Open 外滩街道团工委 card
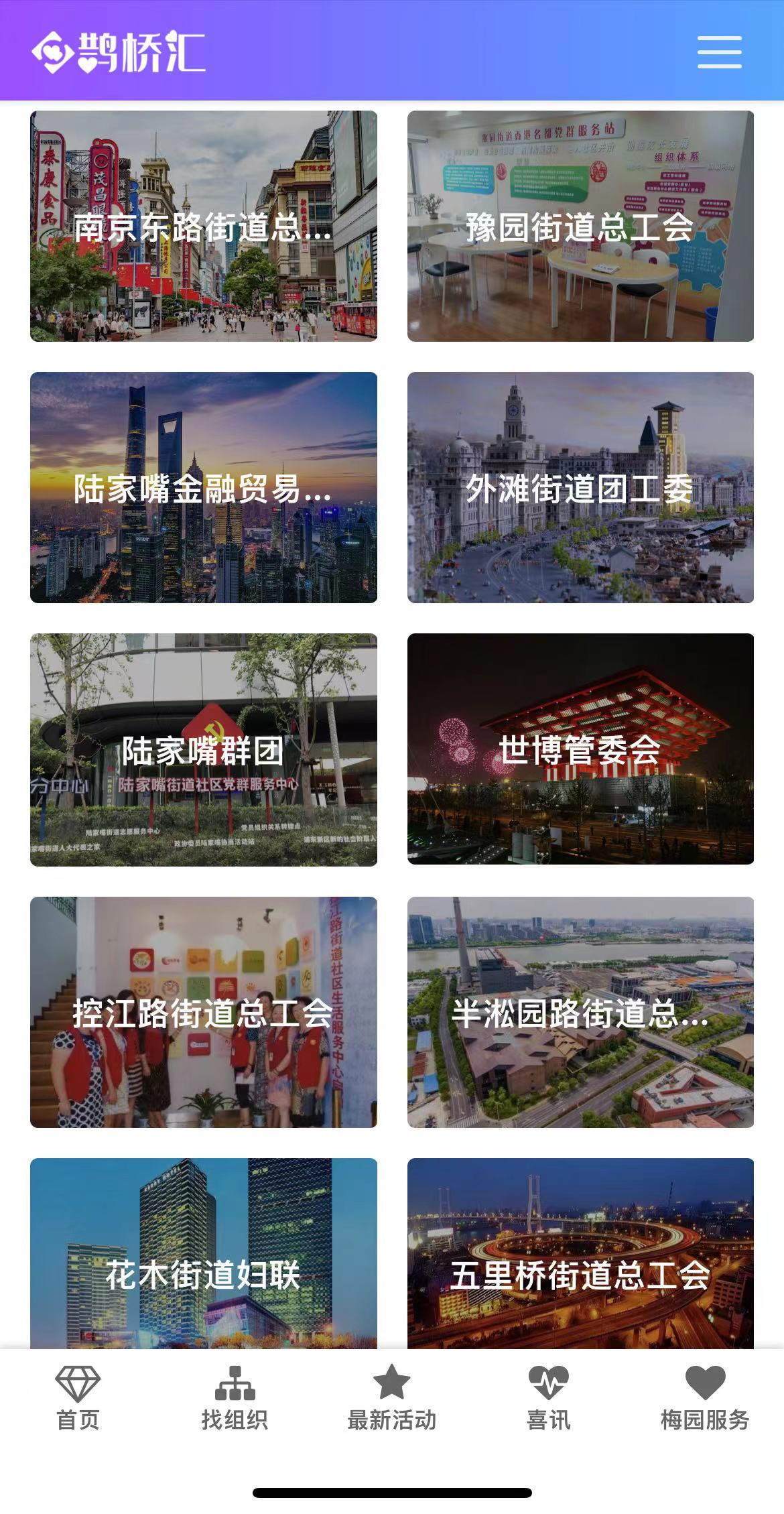The width and height of the screenshot is (784, 1514). tap(580, 487)
